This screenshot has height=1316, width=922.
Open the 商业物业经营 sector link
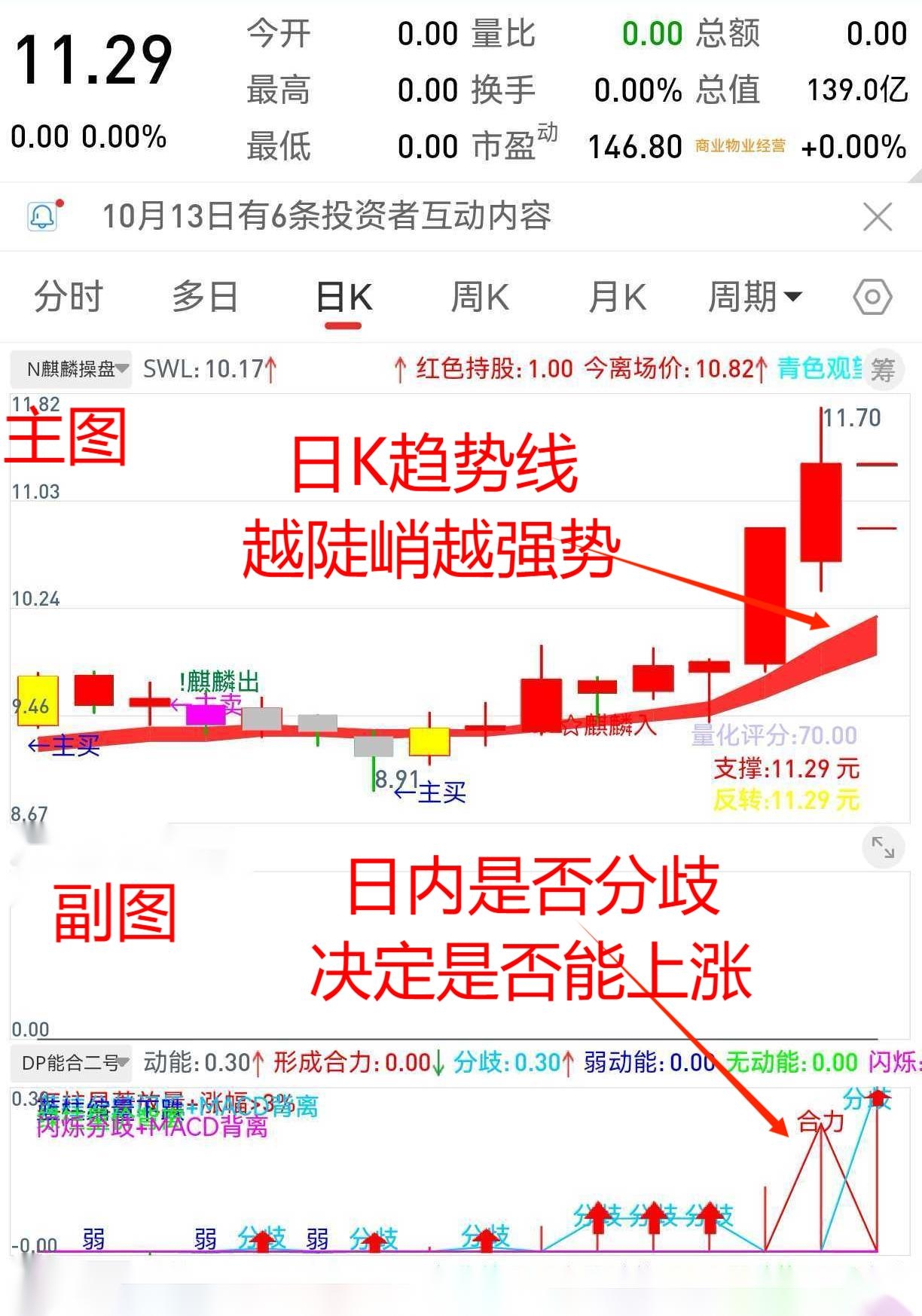740,146
